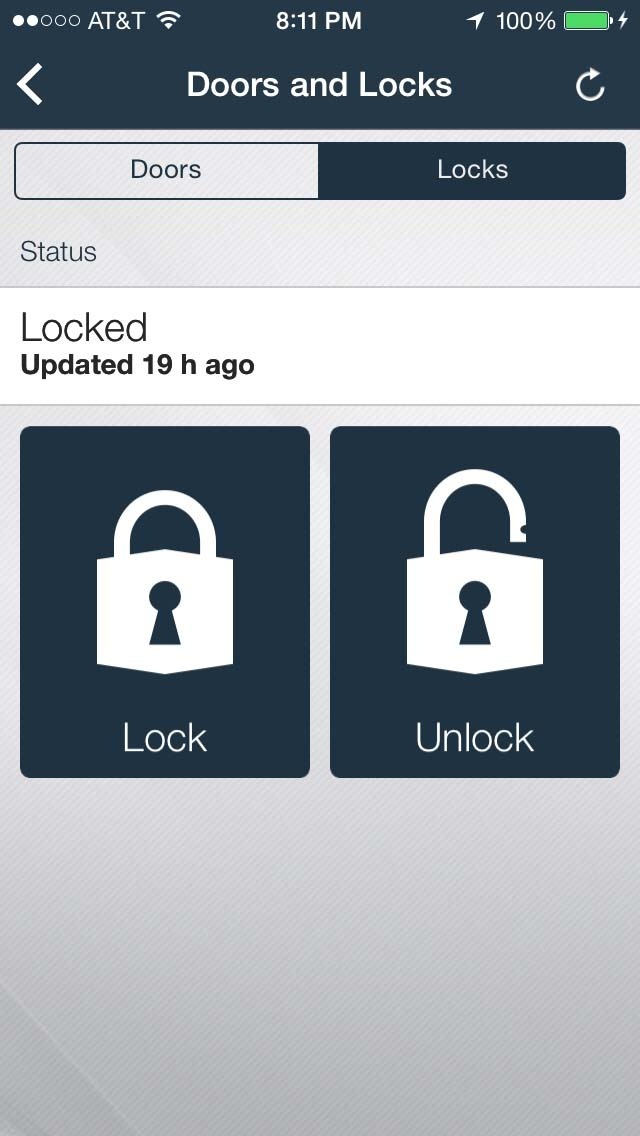Go back using the header arrow
This screenshot has width=640, height=1136.
[31, 85]
